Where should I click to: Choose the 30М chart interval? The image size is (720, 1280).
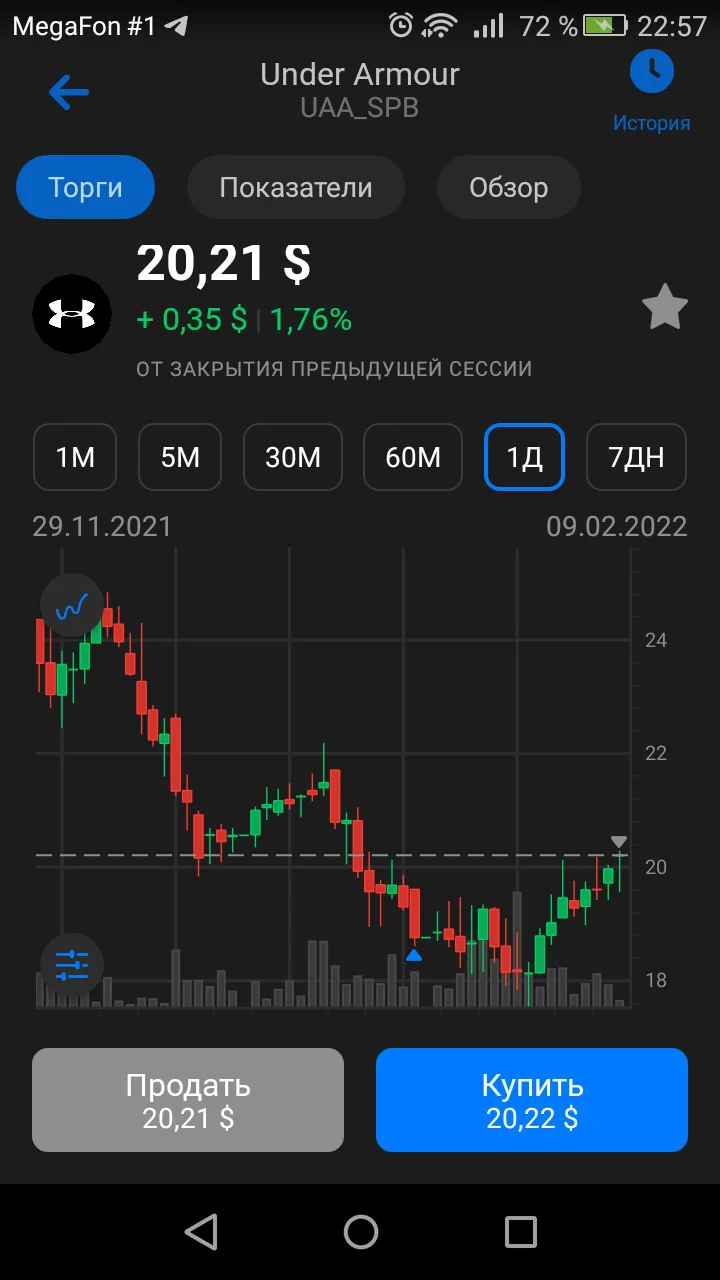point(293,457)
